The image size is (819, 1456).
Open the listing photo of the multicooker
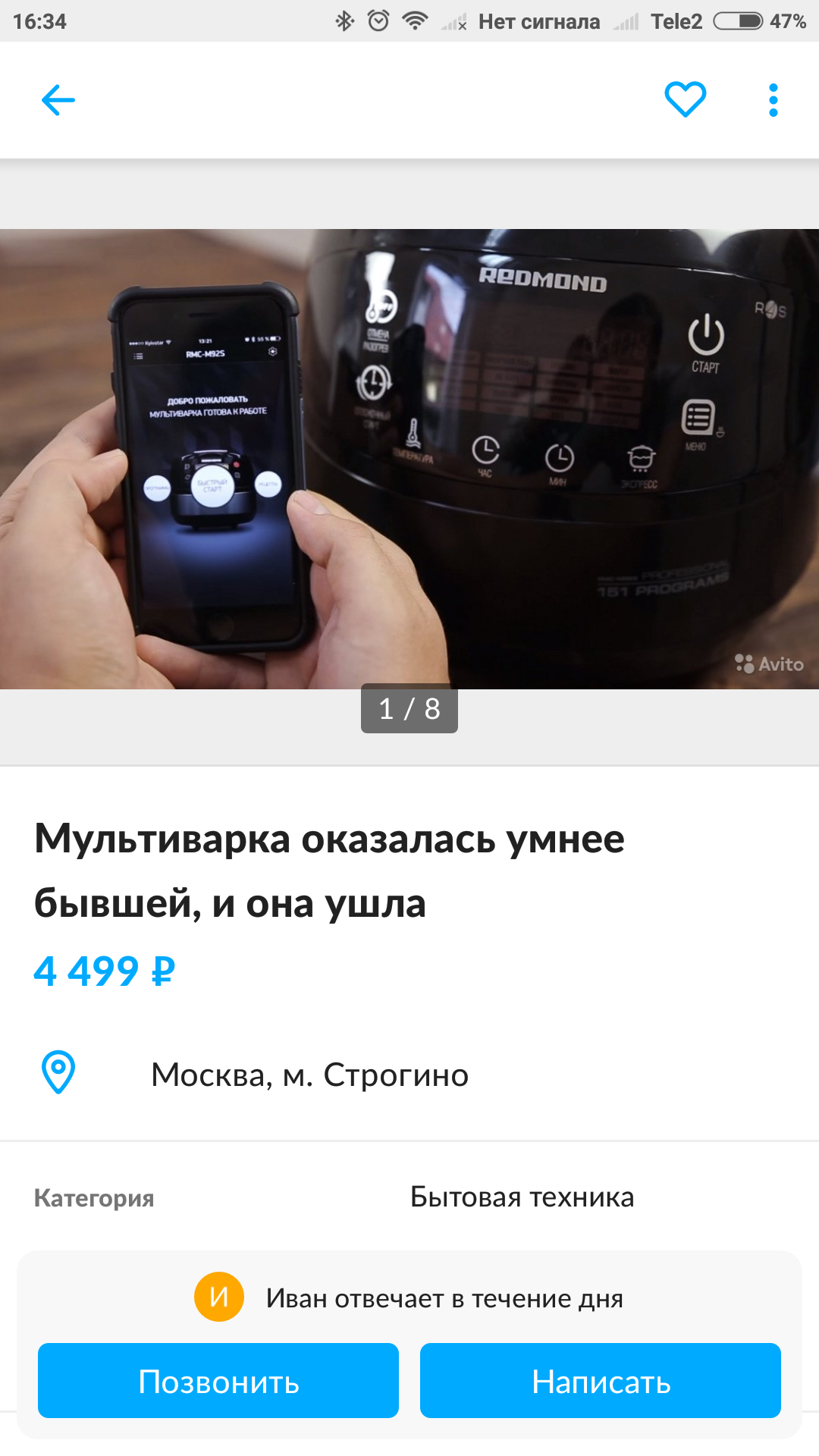point(409,459)
